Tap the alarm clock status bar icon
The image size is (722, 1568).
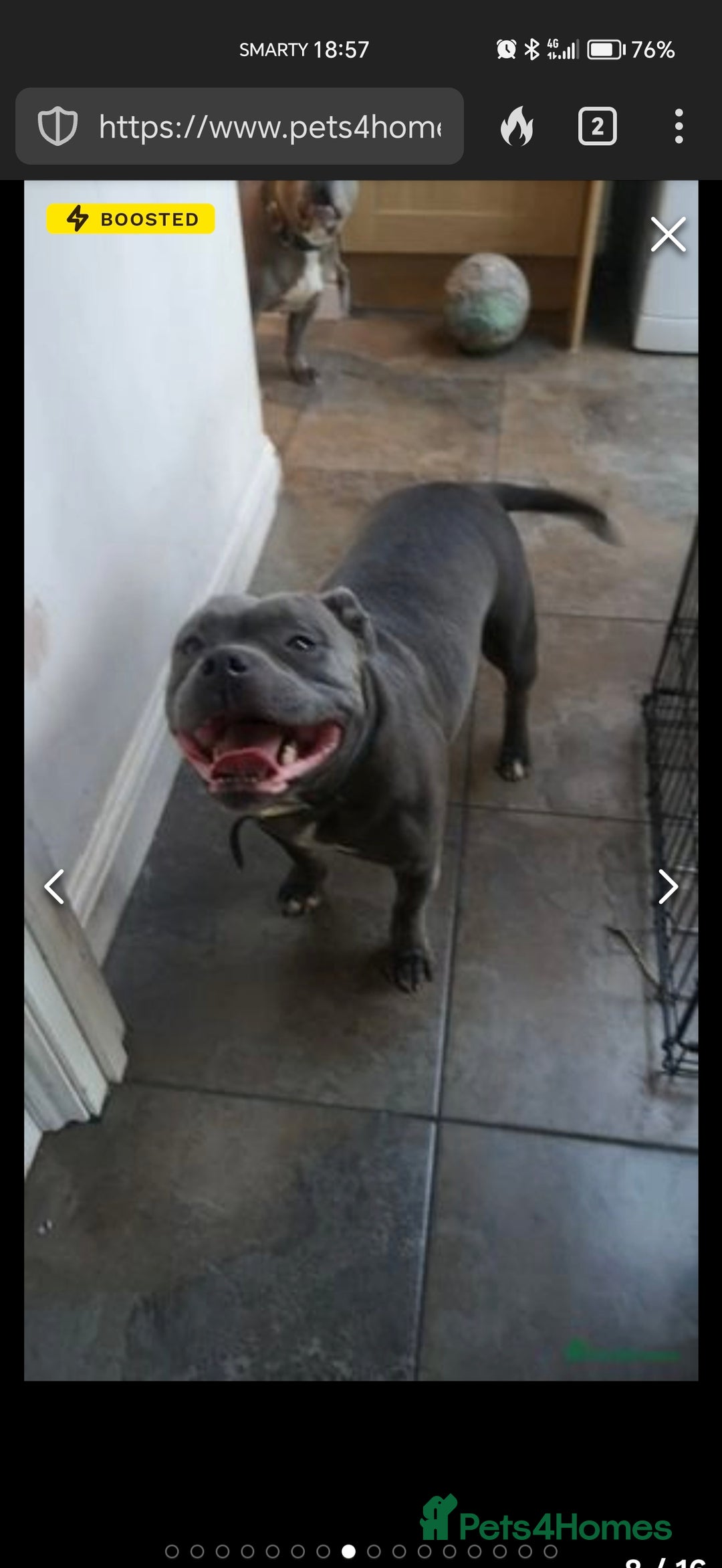pyautogui.click(x=505, y=48)
